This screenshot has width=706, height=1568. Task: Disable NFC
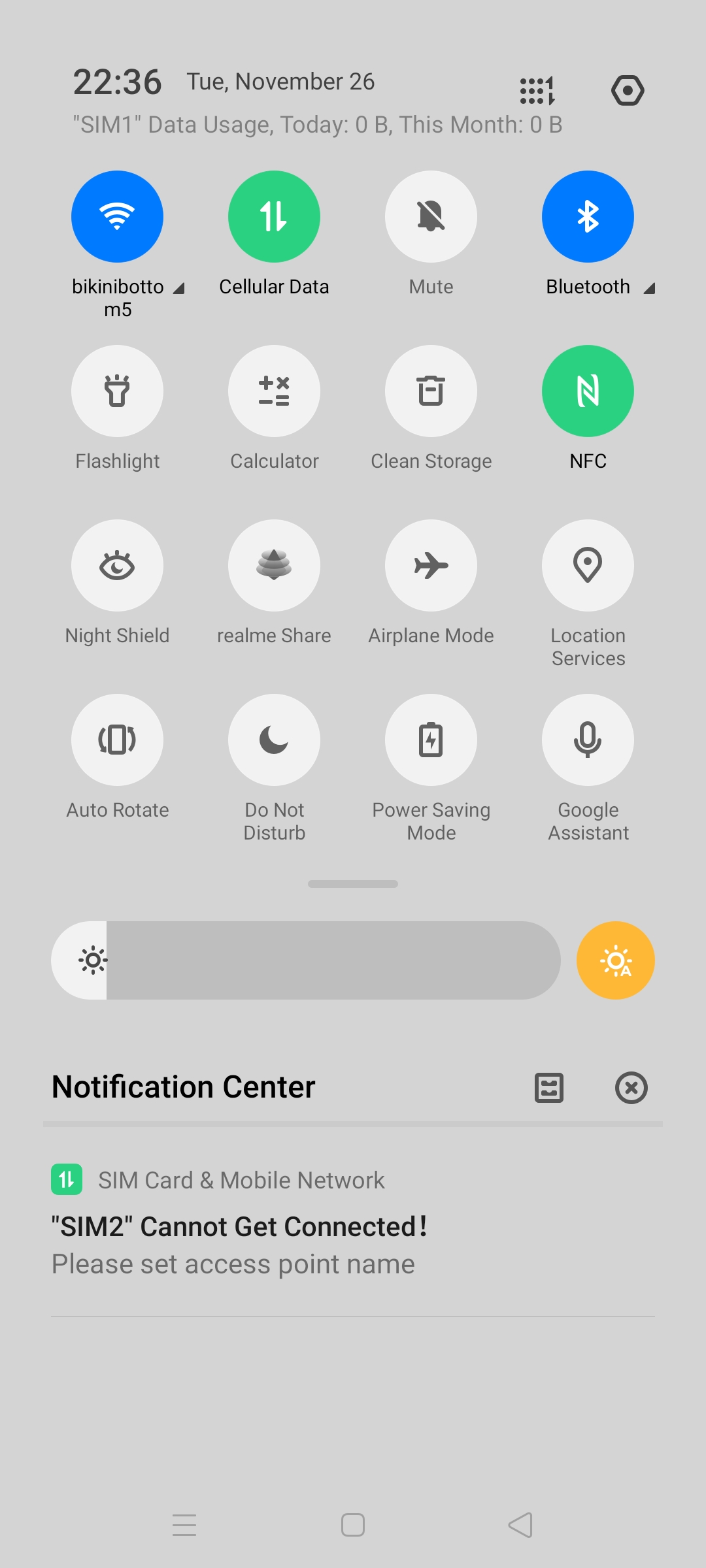(588, 391)
